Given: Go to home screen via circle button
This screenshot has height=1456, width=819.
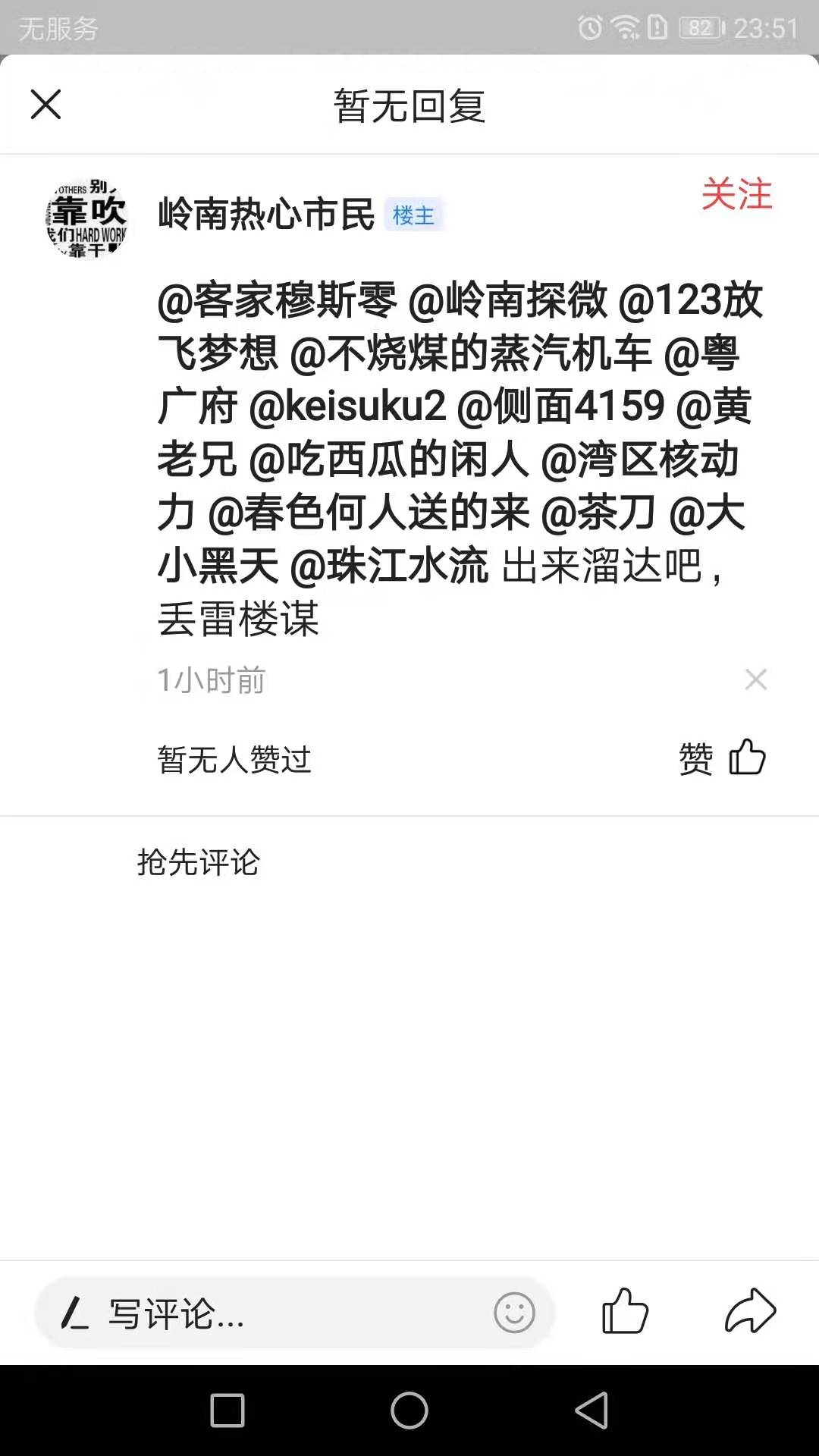Looking at the screenshot, I should [x=409, y=1410].
